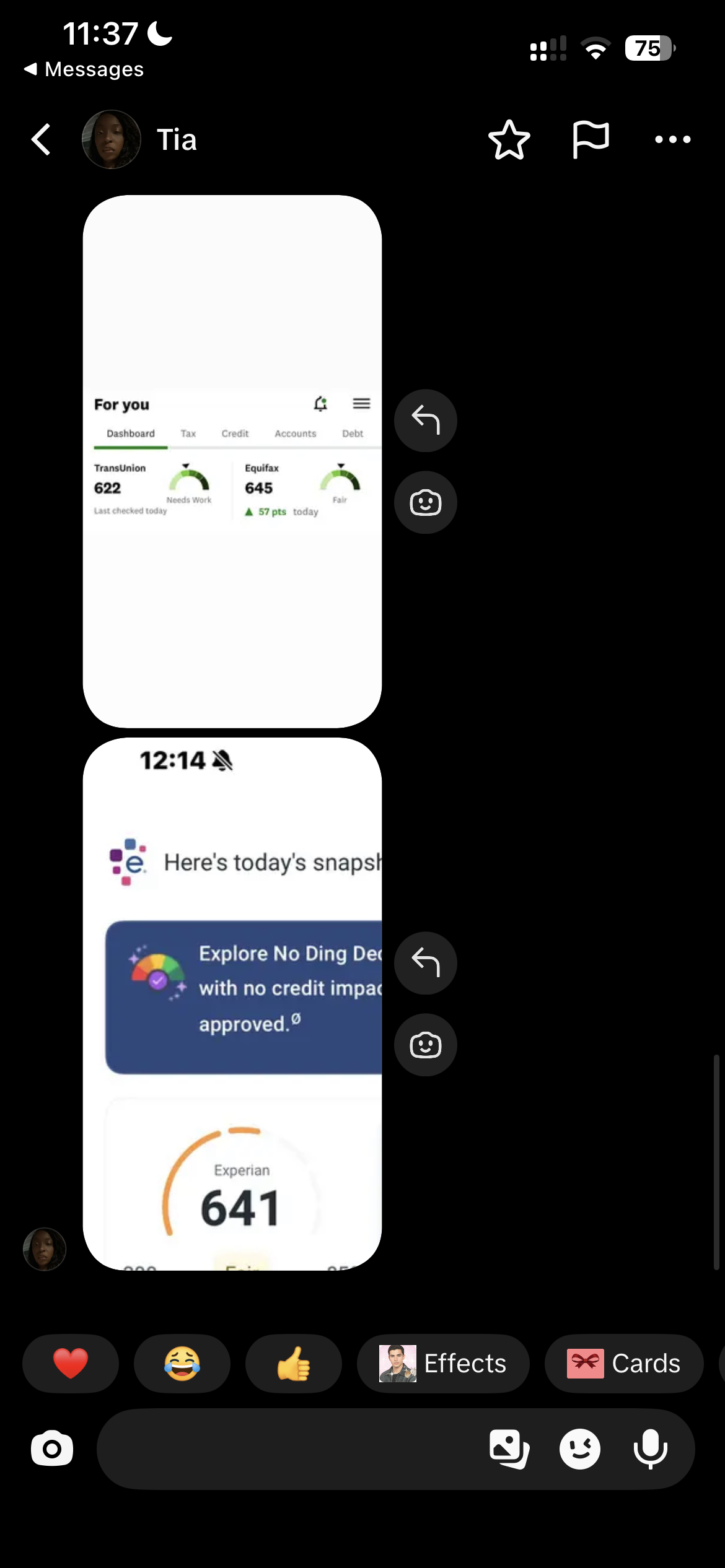React with the laughing emoji
Viewport: 725px width, 1568px height.
[182, 1363]
